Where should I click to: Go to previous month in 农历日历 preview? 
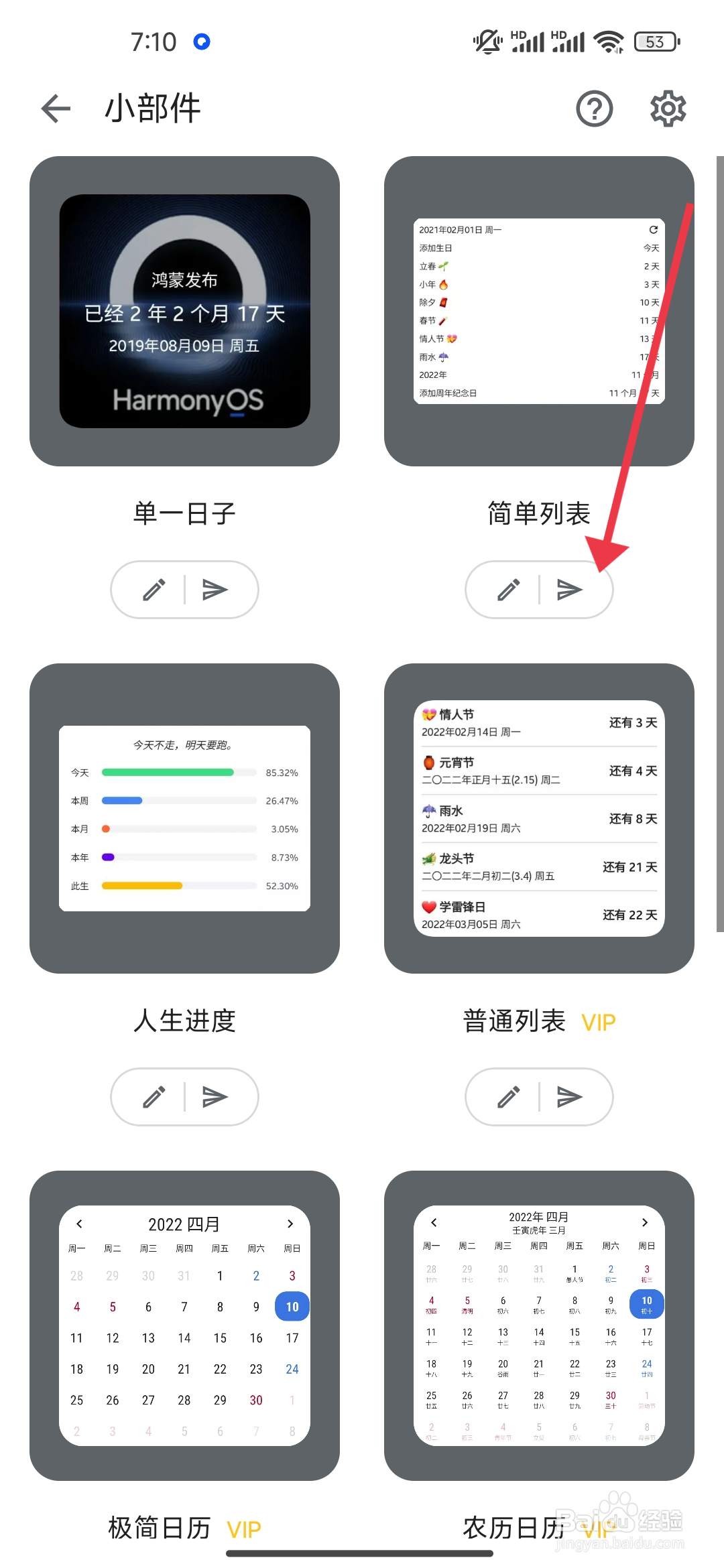tap(432, 1222)
